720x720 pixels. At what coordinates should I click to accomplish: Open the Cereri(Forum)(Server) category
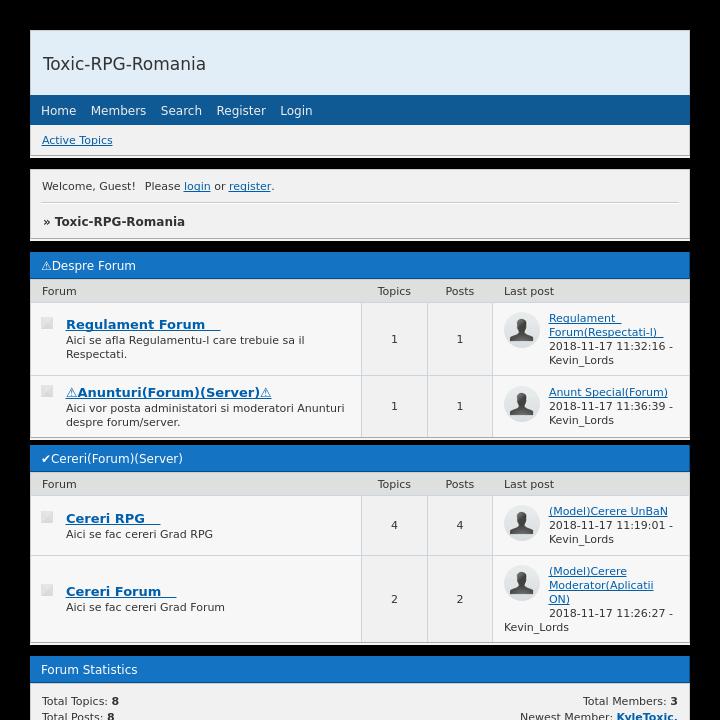(111, 459)
